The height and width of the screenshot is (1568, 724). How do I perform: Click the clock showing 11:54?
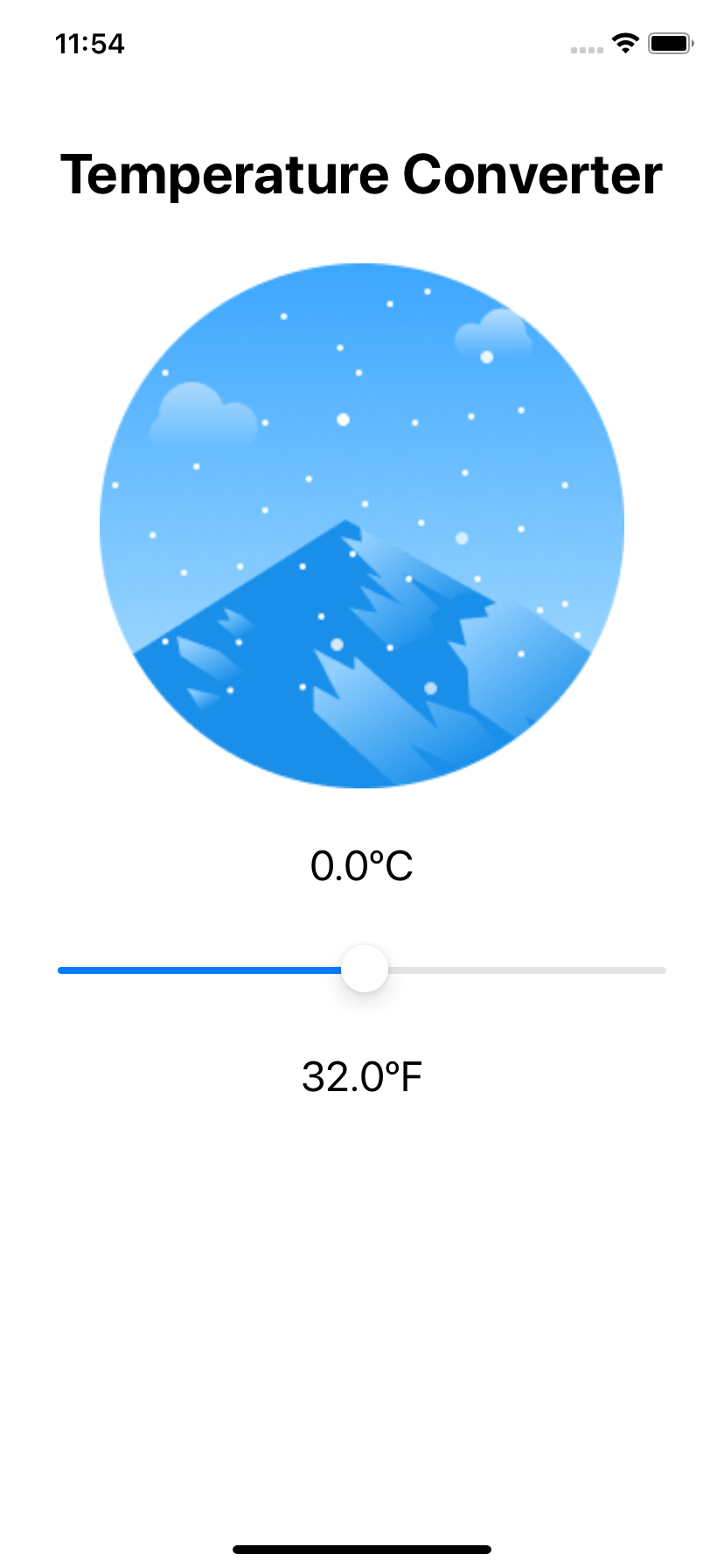89,45
